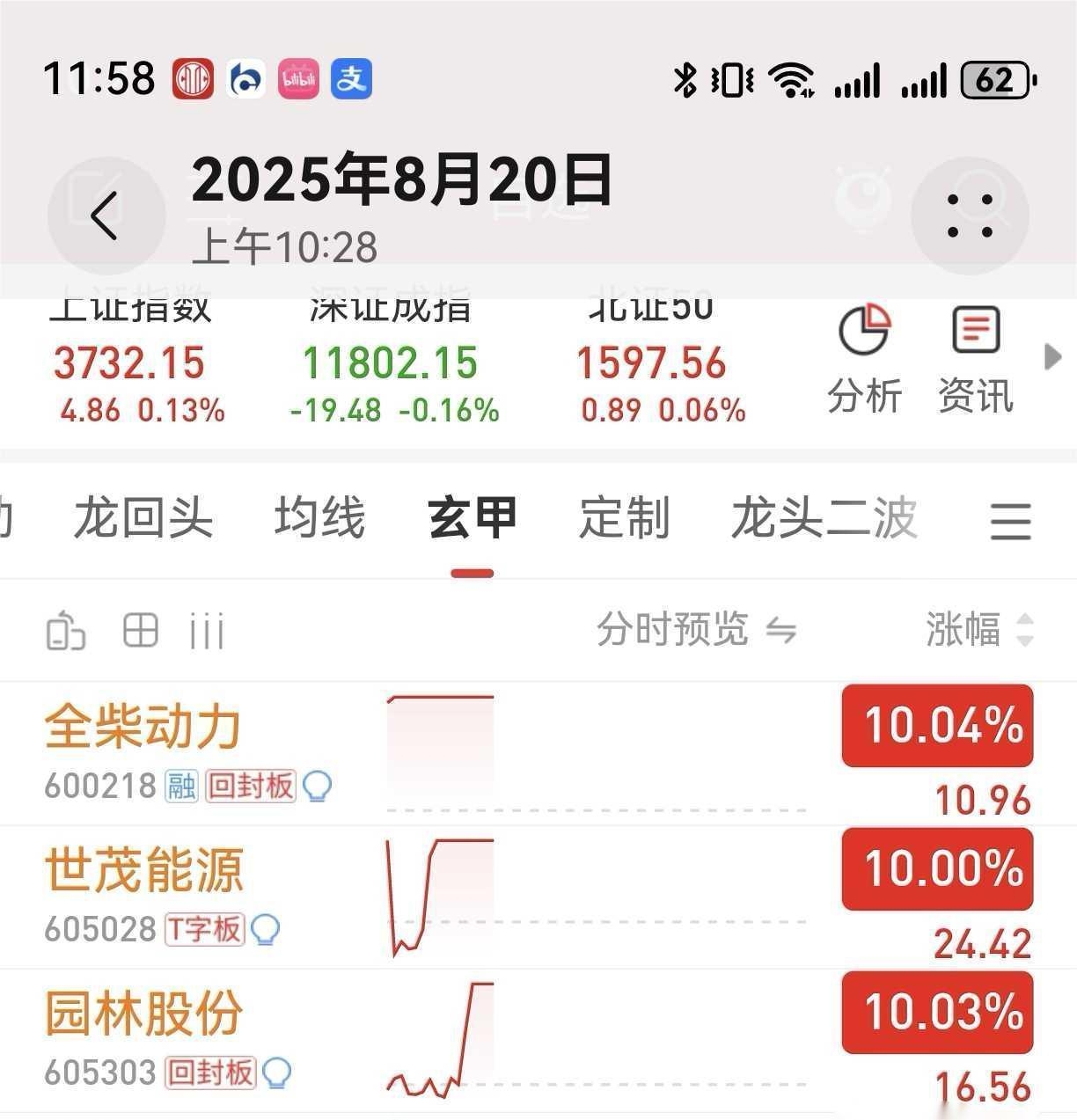Switch to the 龙头二波 tab

pyautogui.click(x=824, y=517)
